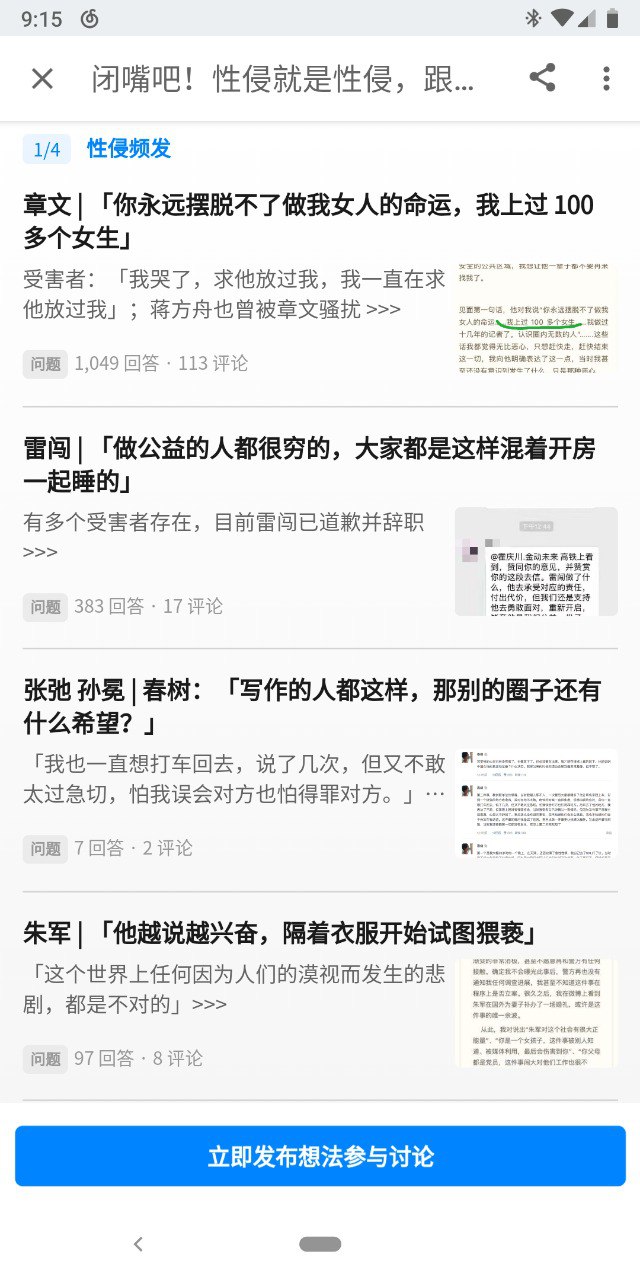Open the 朱军 question card
This screenshot has width=640, height=1280.
coord(280,934)
